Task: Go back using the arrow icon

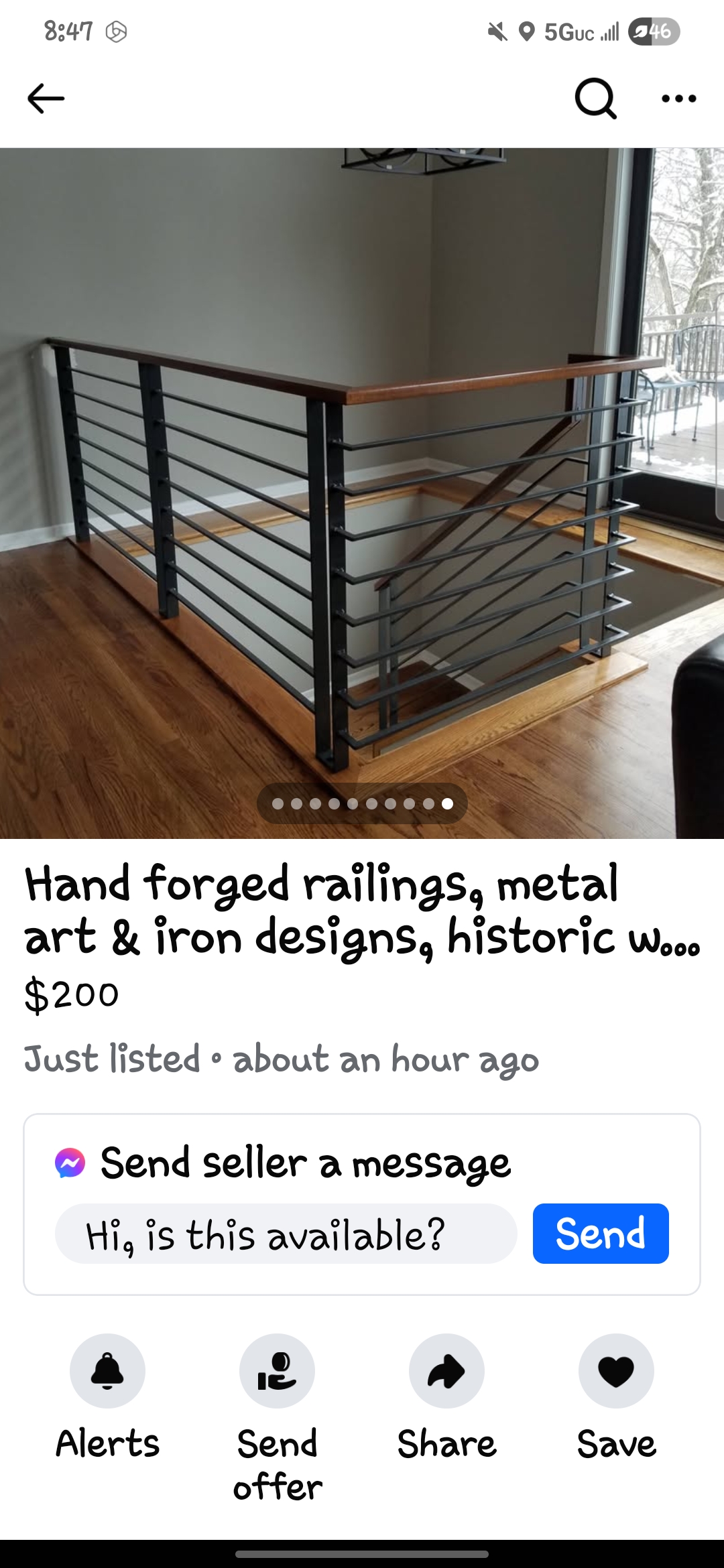Action: [x=46, y=99]
